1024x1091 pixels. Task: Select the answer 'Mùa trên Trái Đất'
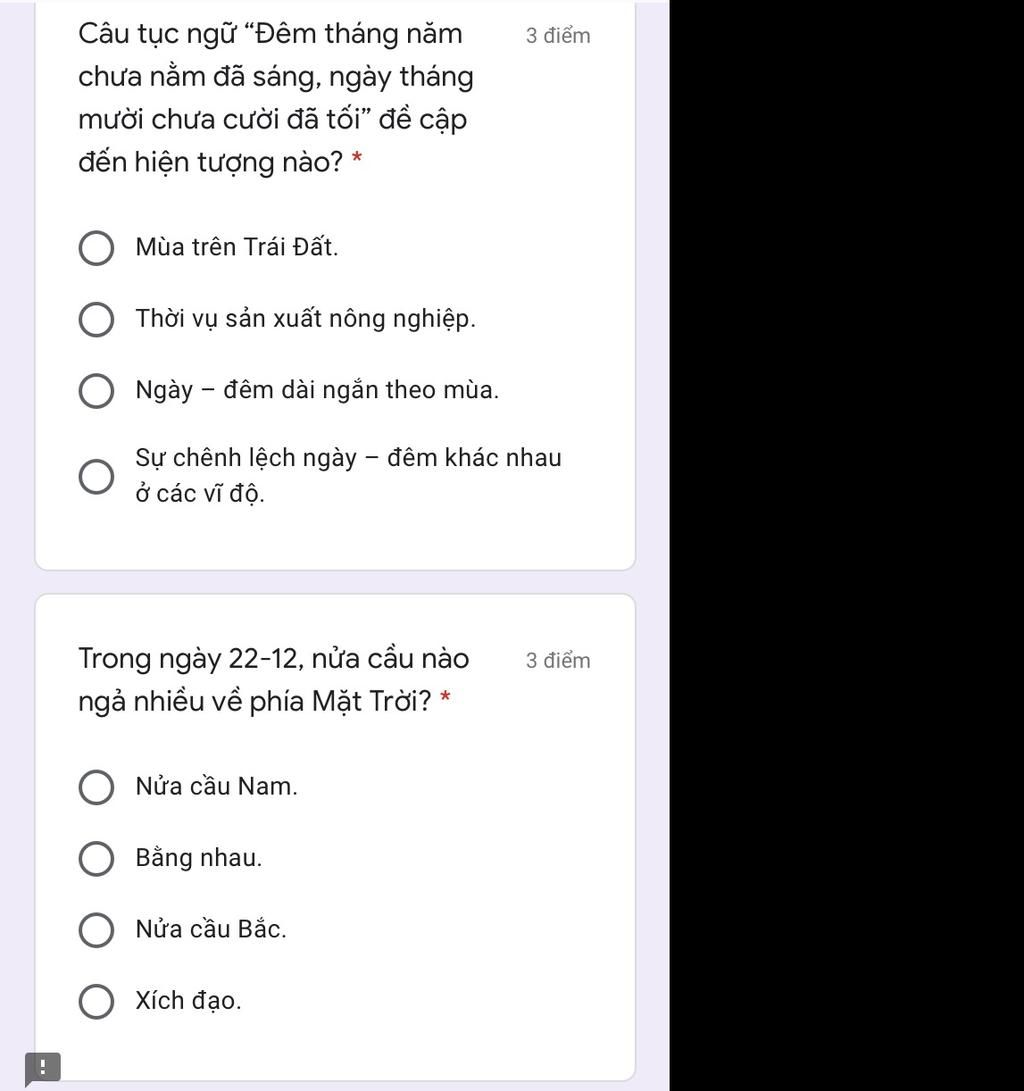tap(96, 249)
